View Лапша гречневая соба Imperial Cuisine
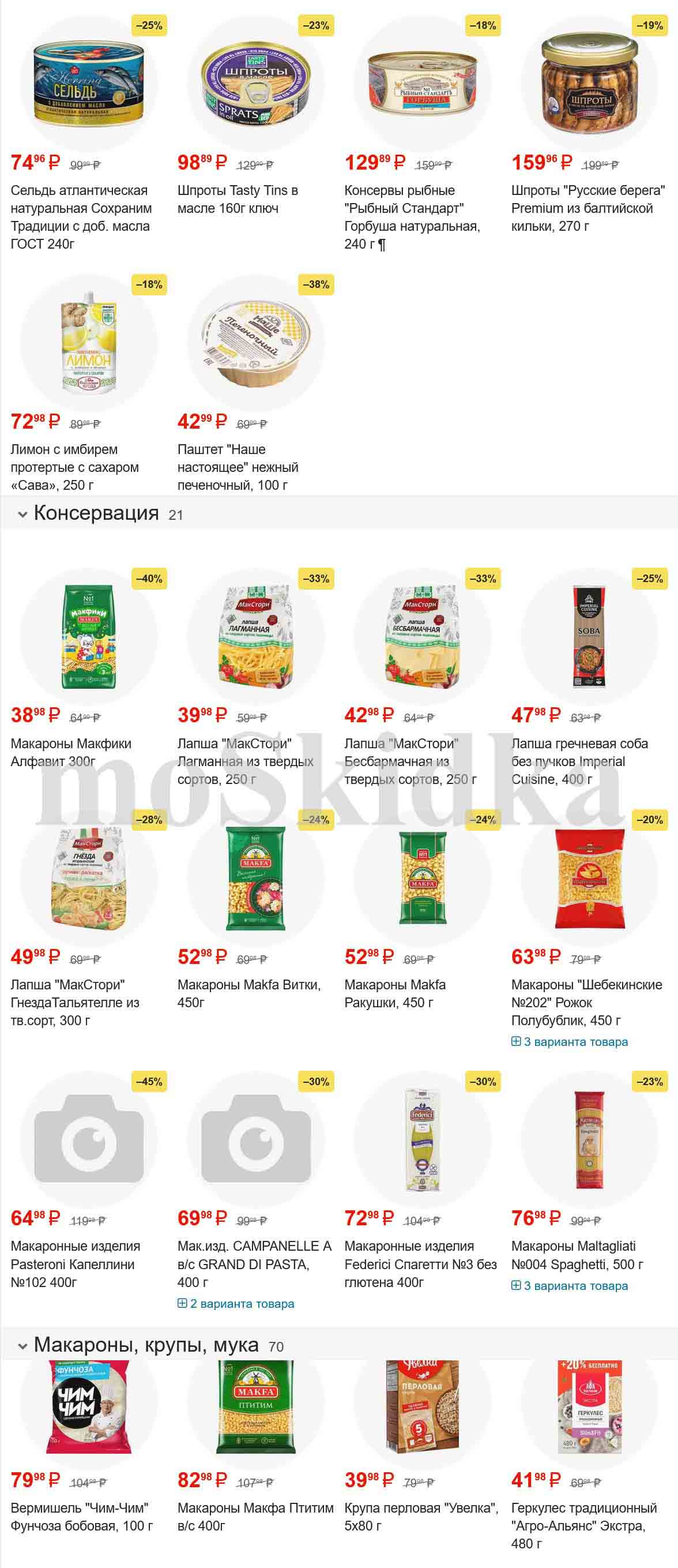Image resolution: width=678 pixels, height=1568 pixels. pyautogui.click(x=579, y=761)
